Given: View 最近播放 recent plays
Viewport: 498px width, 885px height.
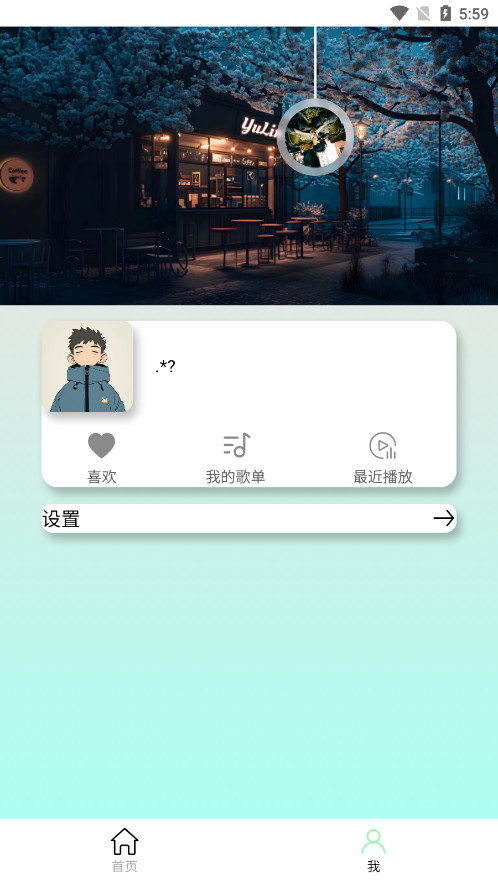Looking at the screenshot, I should coord(383,458).
